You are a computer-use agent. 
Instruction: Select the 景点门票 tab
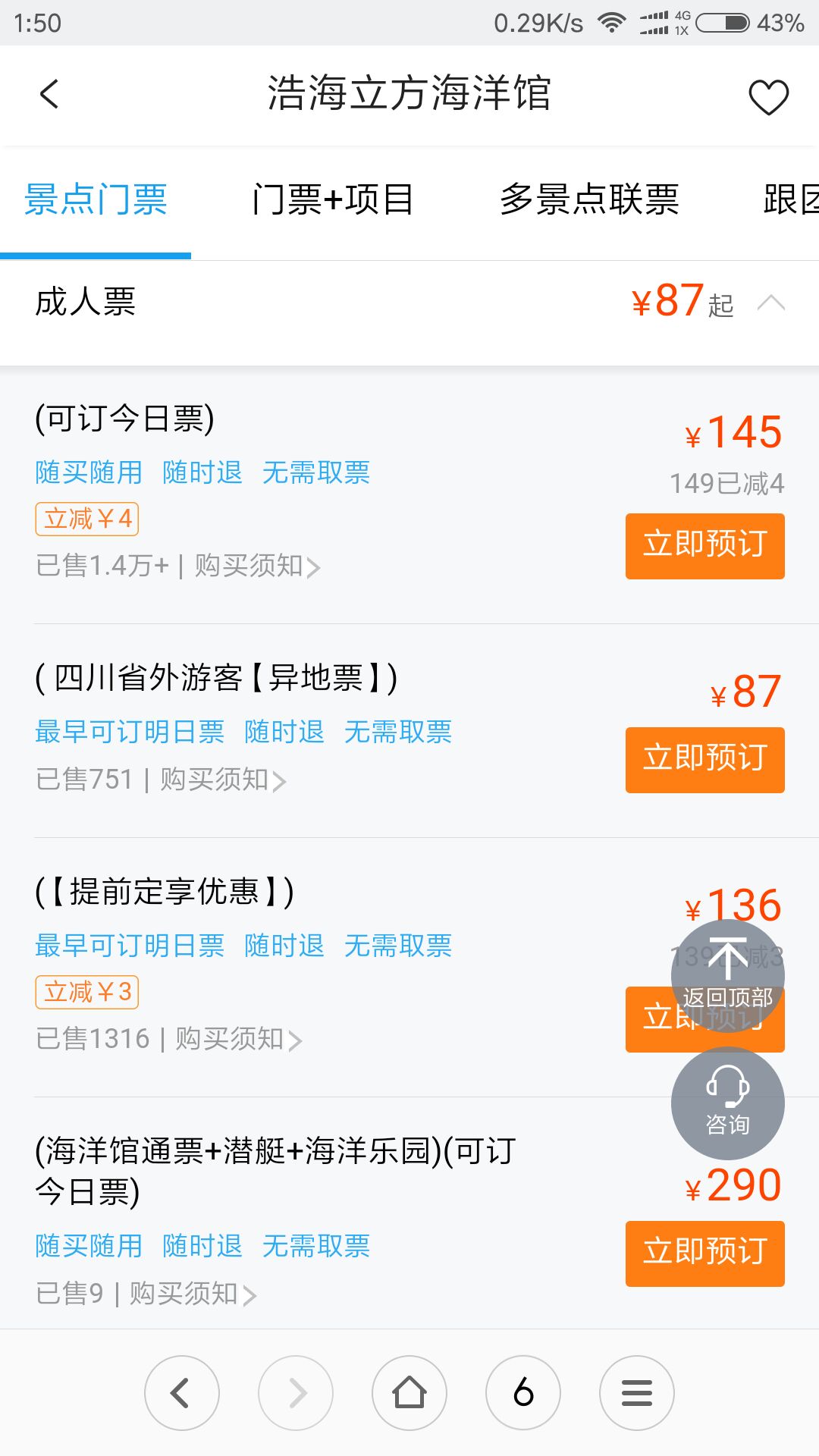pyautogui.click(x=96, y=200)
